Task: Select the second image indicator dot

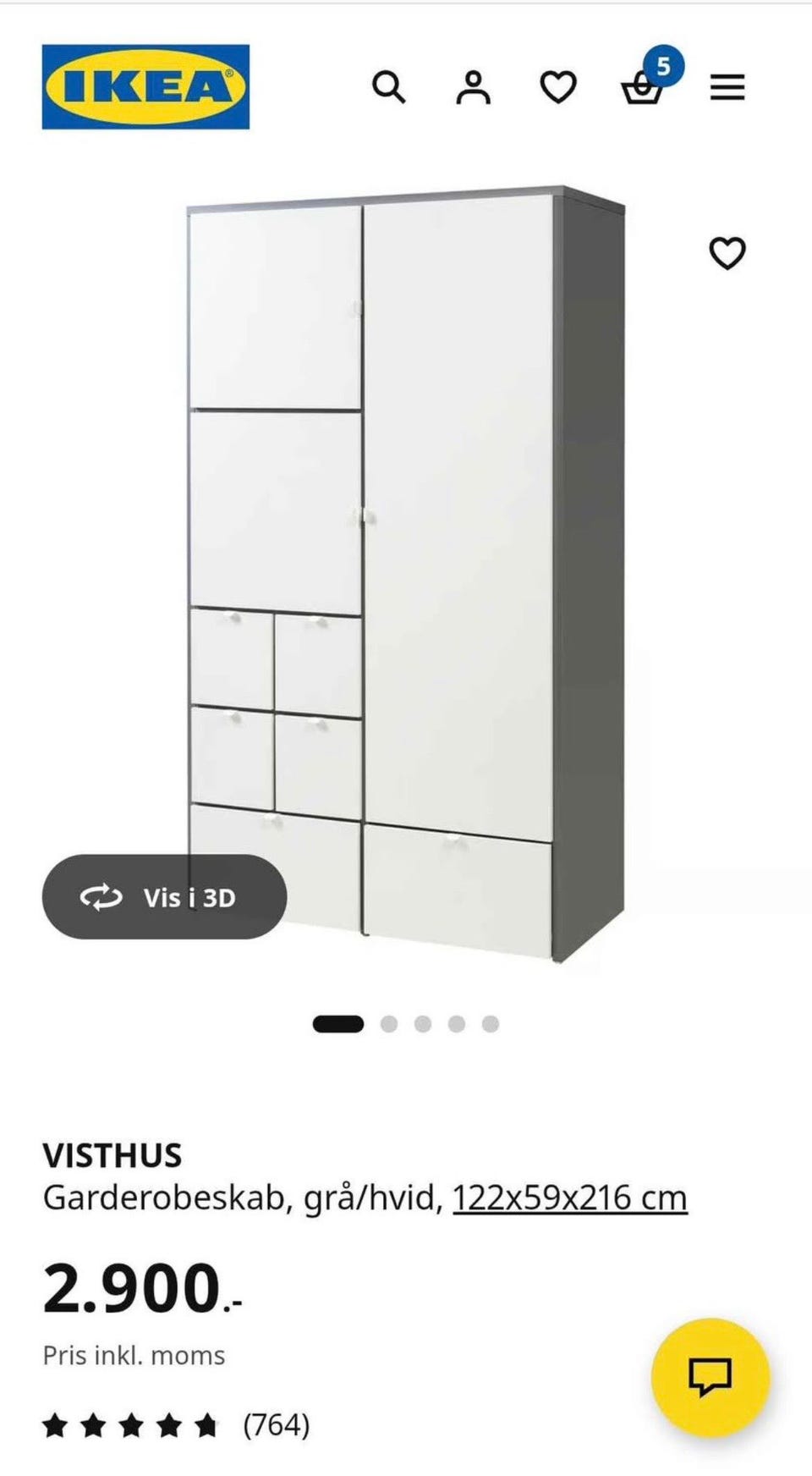Action: pyautogui.click(x=389, y=1024)
